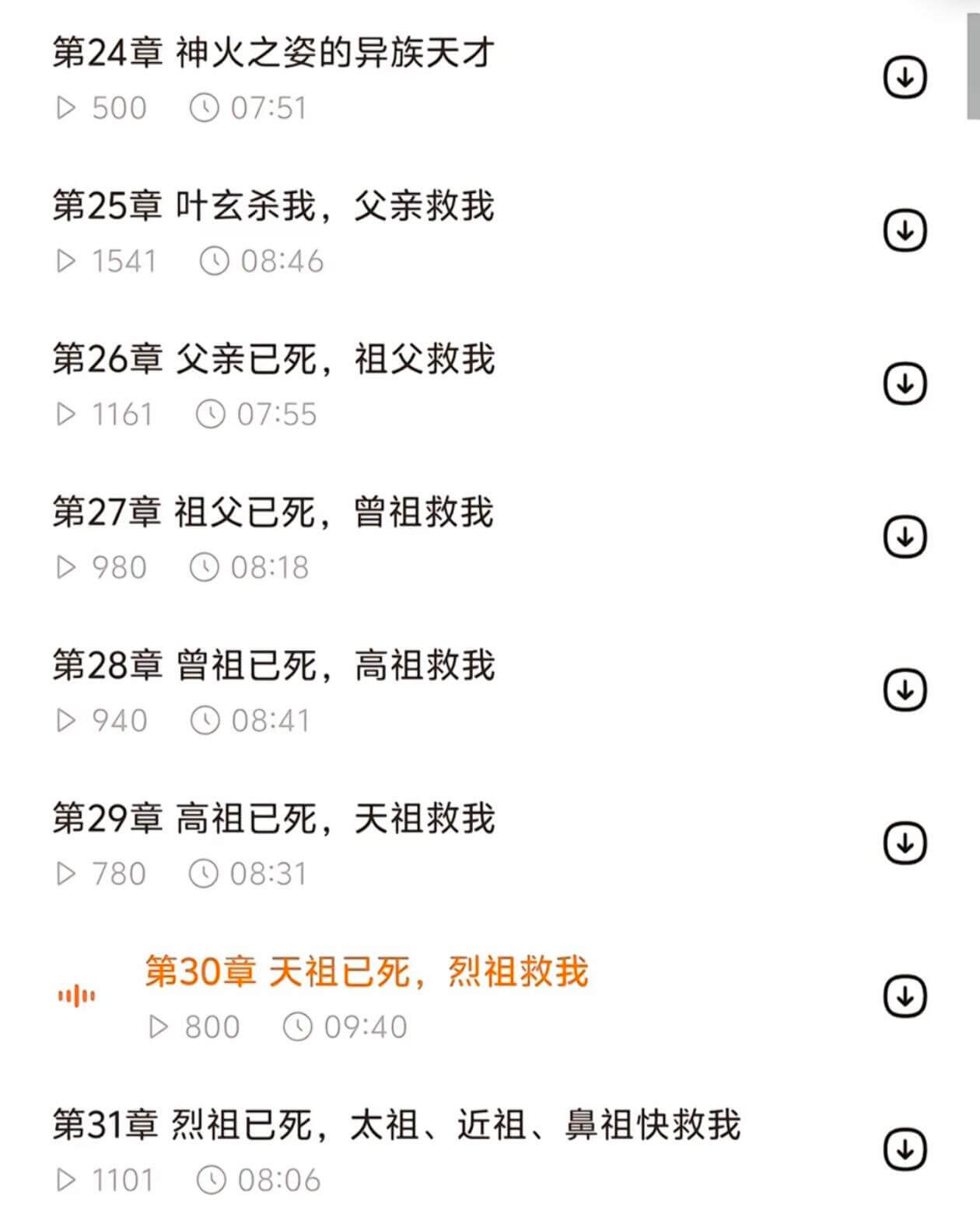The width and height of the screenshot is (980, 1213).
Task: Click the 09:40 duration label of chapter 30
Action: tap(366, 1026)
